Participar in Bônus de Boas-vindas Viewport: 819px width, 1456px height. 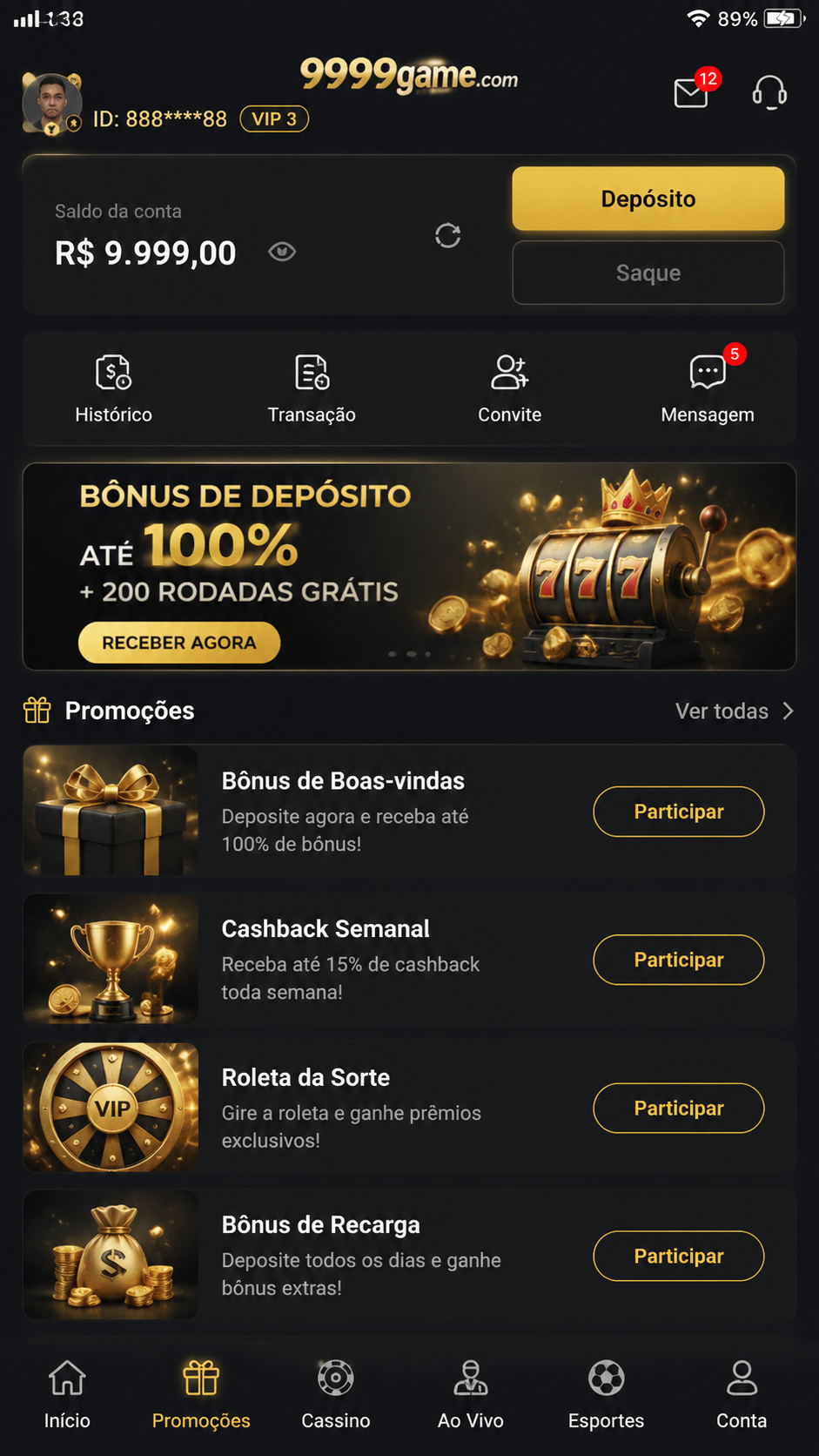point(679,812)
